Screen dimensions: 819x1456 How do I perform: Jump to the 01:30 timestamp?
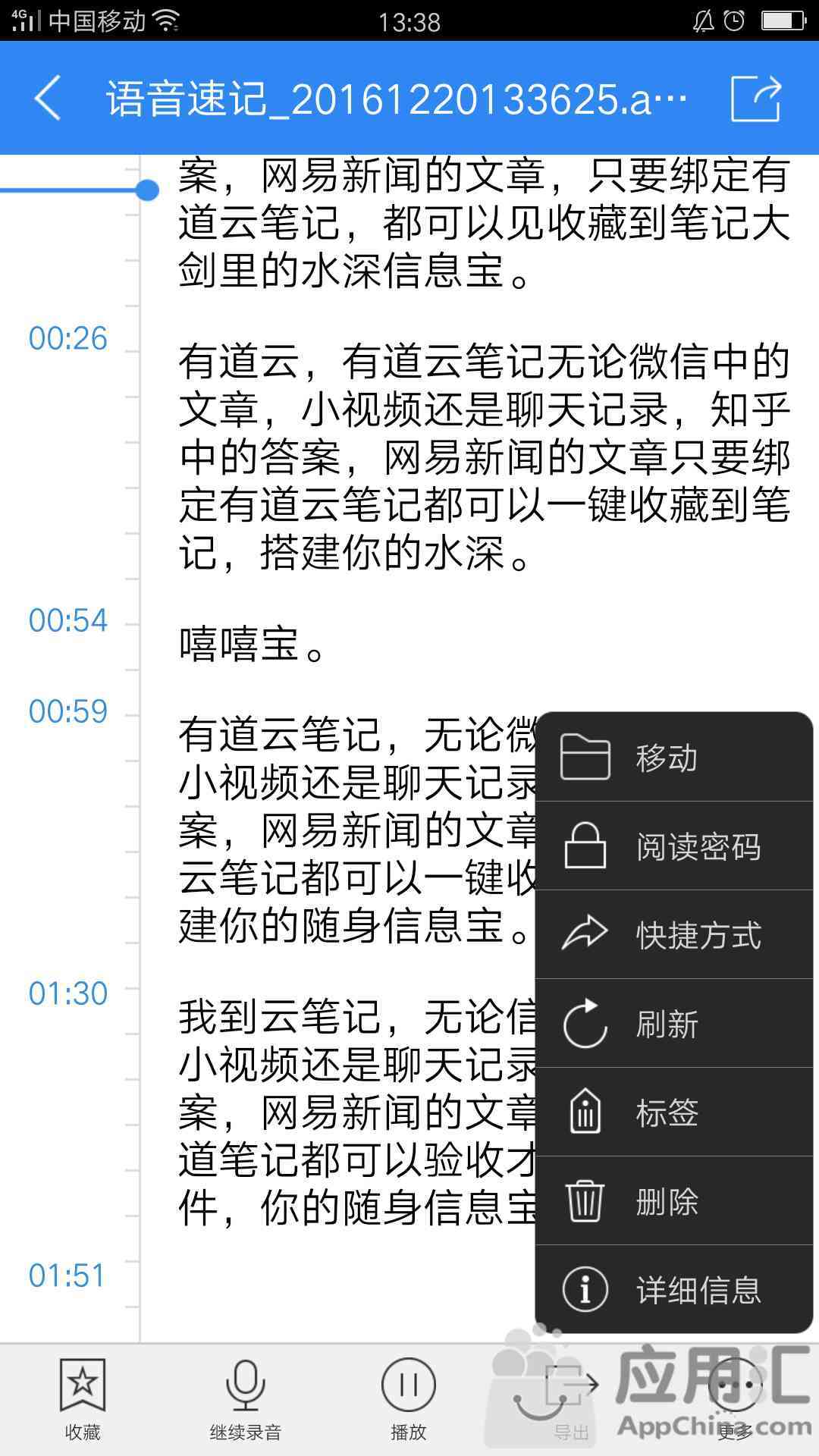pos(68,993)
